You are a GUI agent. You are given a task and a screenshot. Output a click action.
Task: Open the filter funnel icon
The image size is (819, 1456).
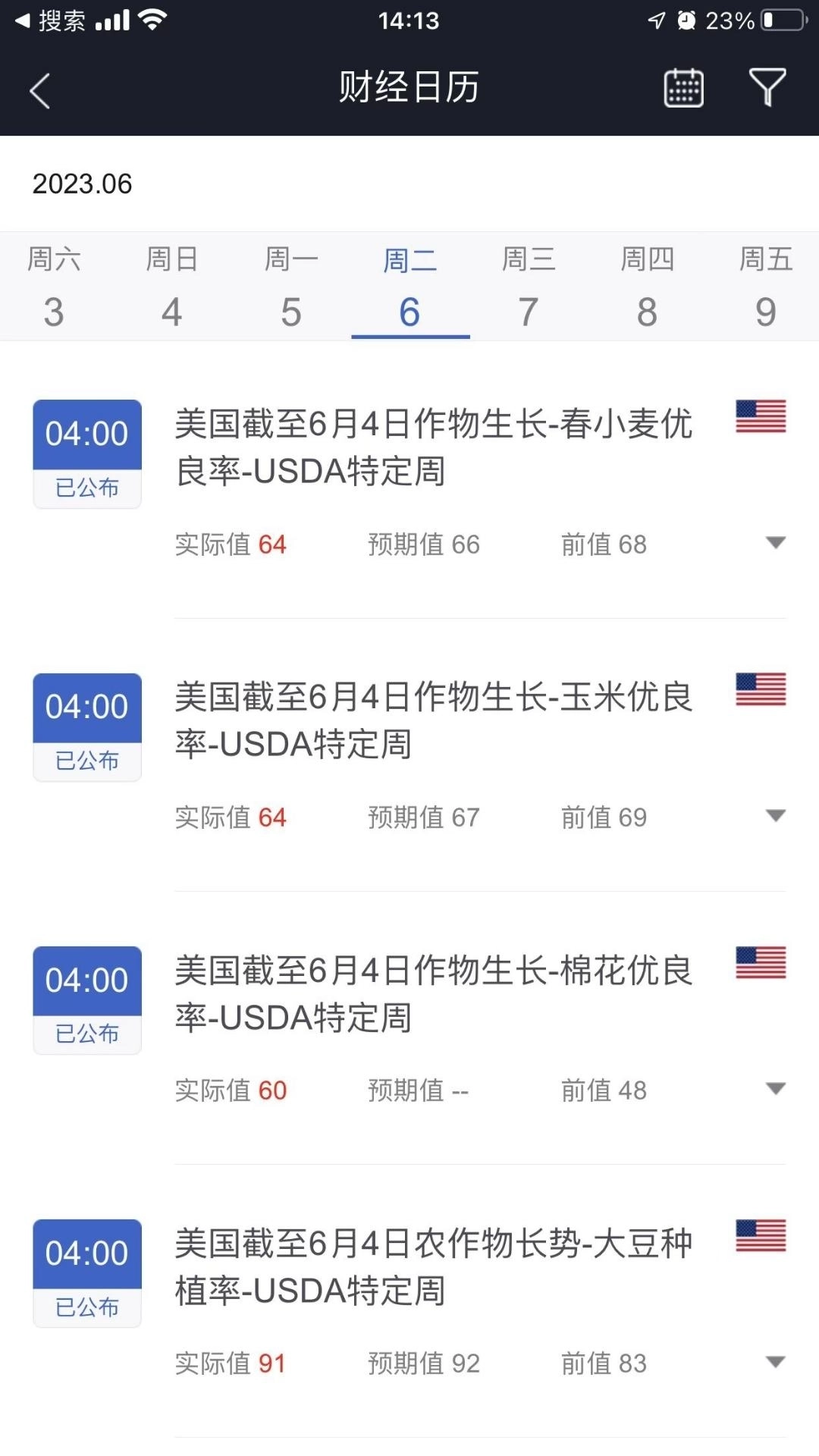(x=768, y=87)
